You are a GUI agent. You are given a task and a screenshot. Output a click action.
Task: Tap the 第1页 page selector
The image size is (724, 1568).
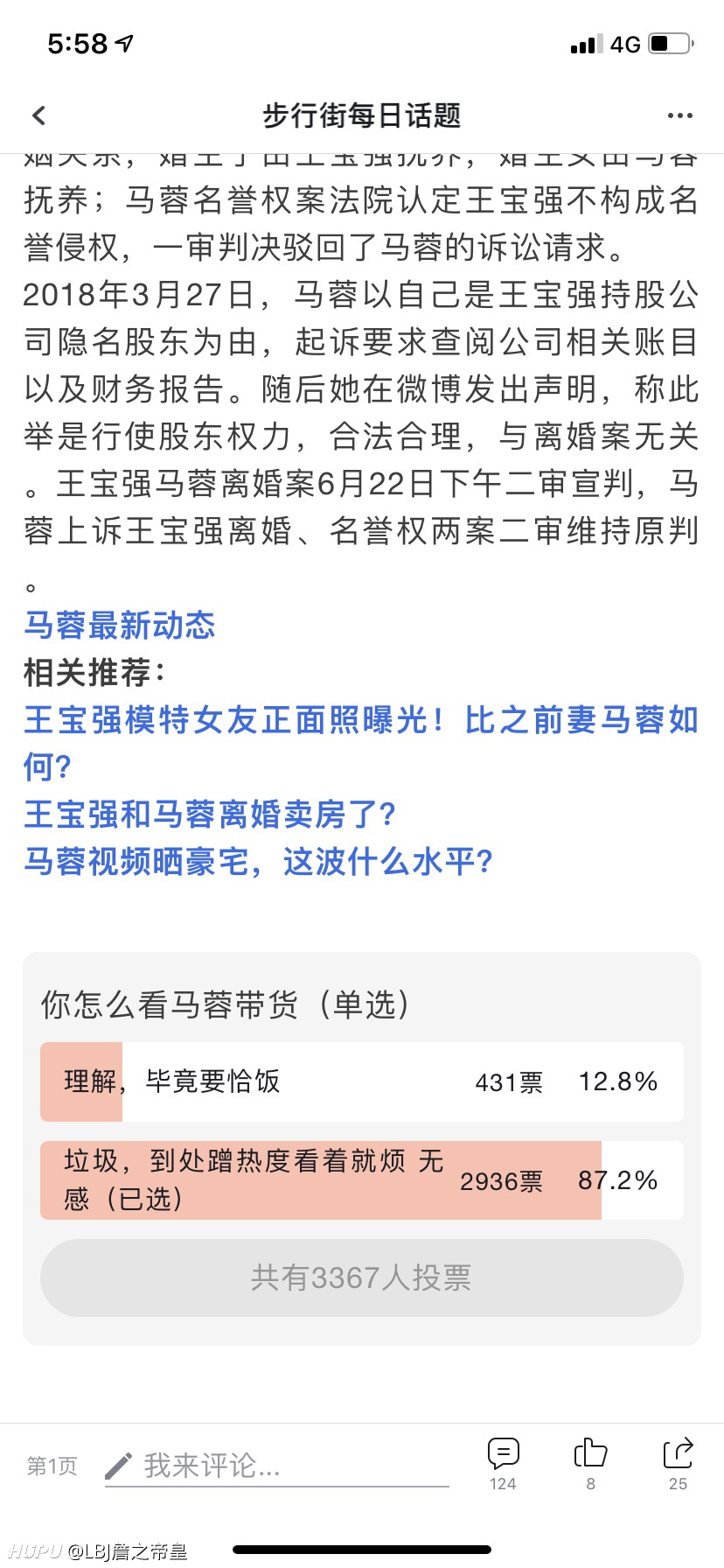(x=52, y=1466)
